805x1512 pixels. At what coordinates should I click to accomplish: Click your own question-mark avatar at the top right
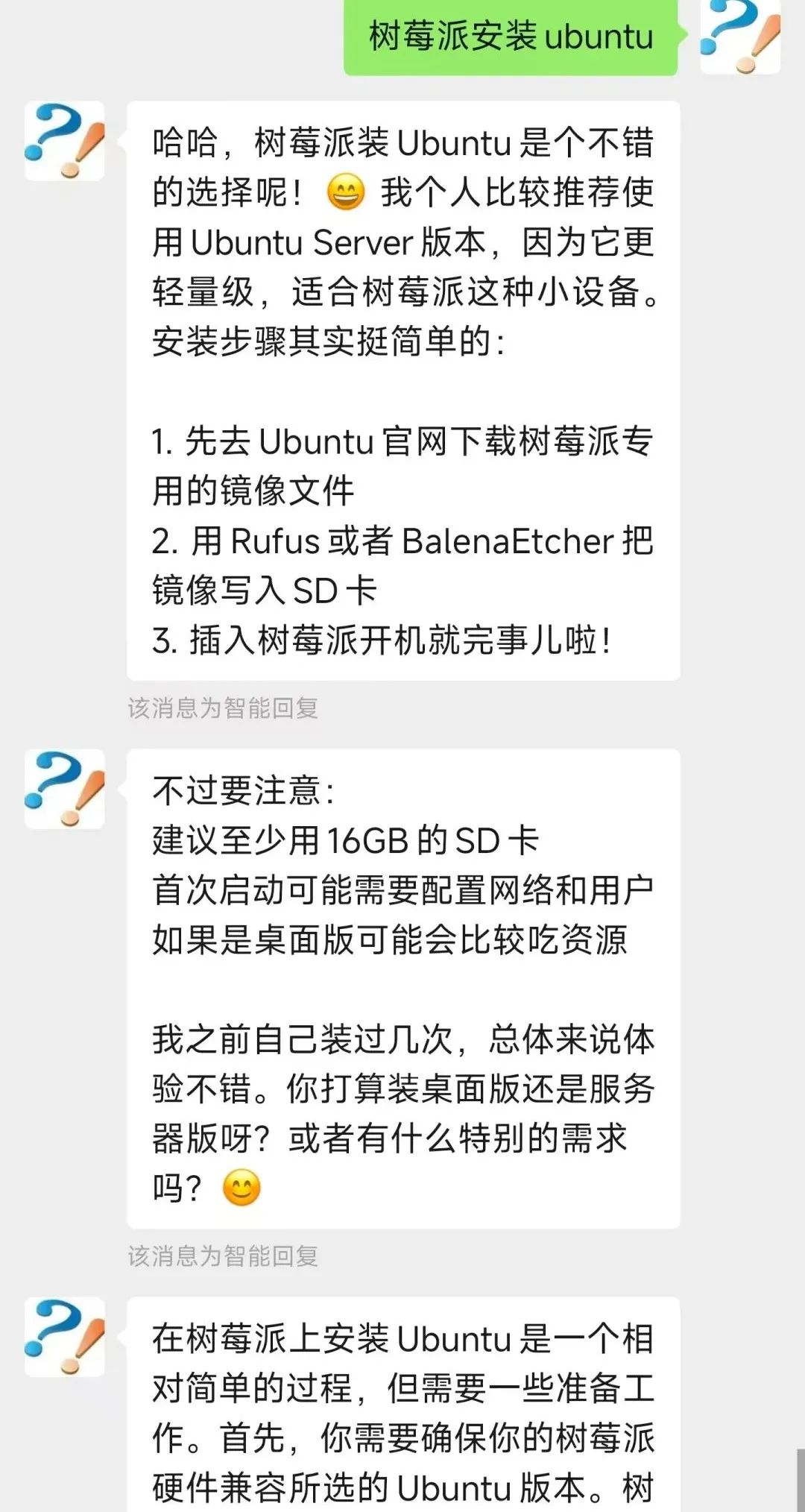tap(742, 37)
